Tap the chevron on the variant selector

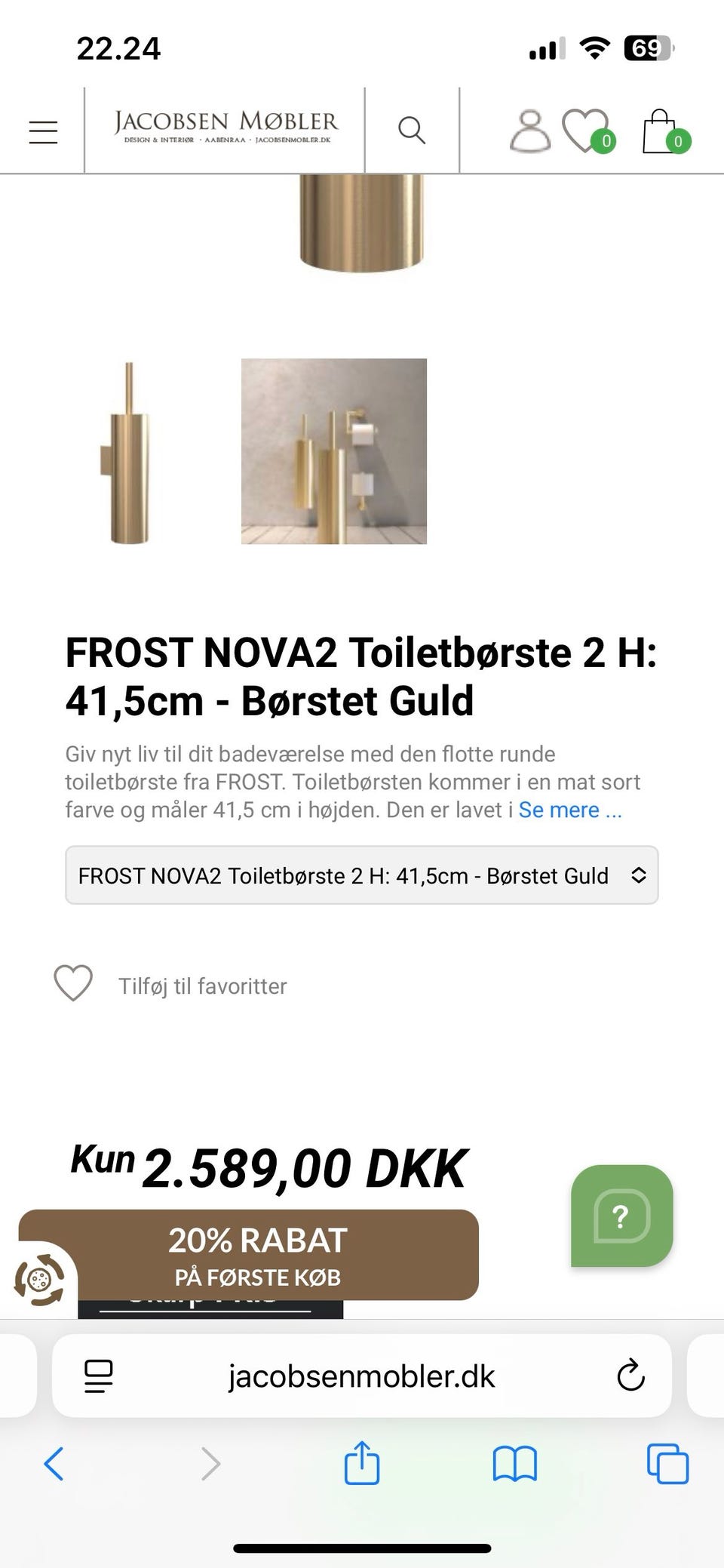(x=638, y=875)
